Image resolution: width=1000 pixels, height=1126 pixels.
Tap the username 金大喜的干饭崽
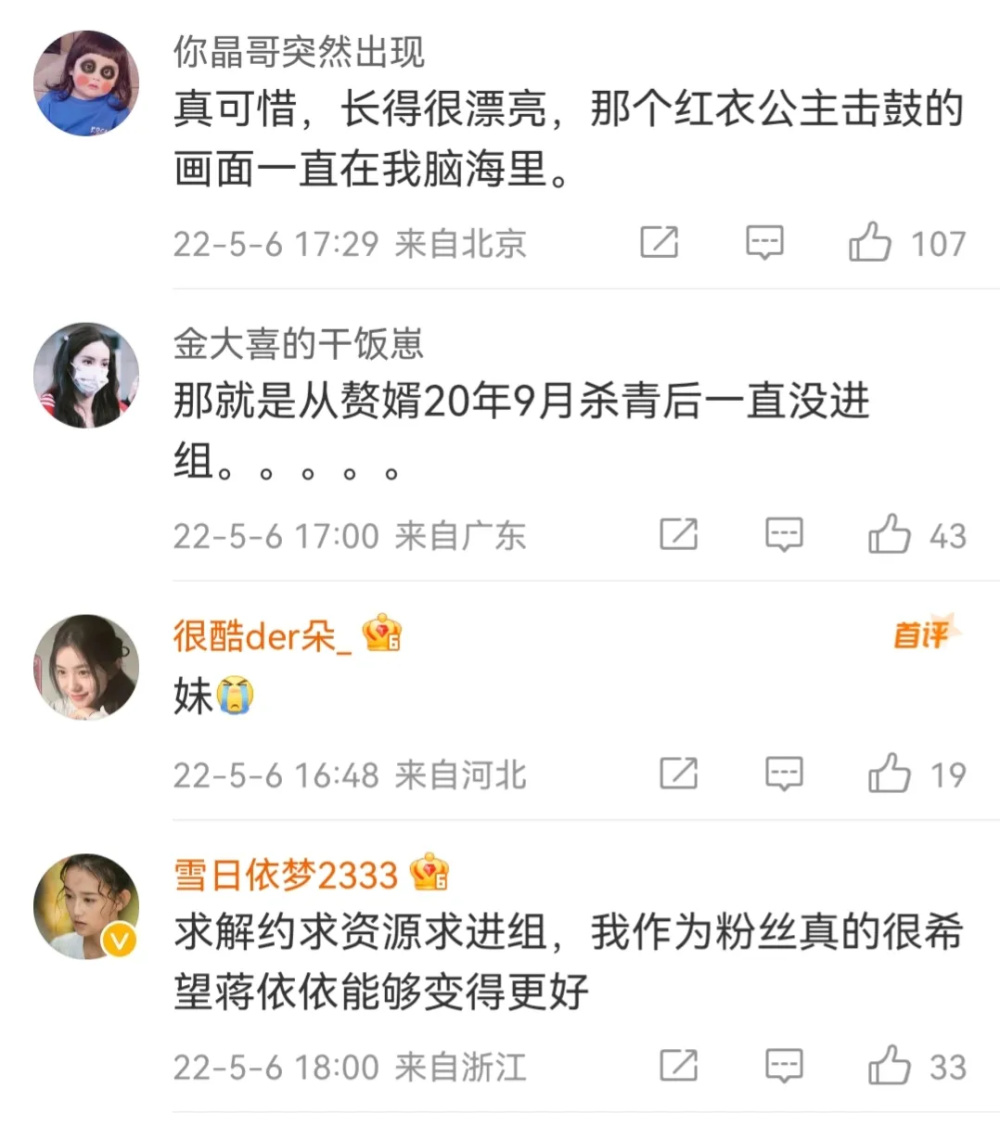coord(298,344)
